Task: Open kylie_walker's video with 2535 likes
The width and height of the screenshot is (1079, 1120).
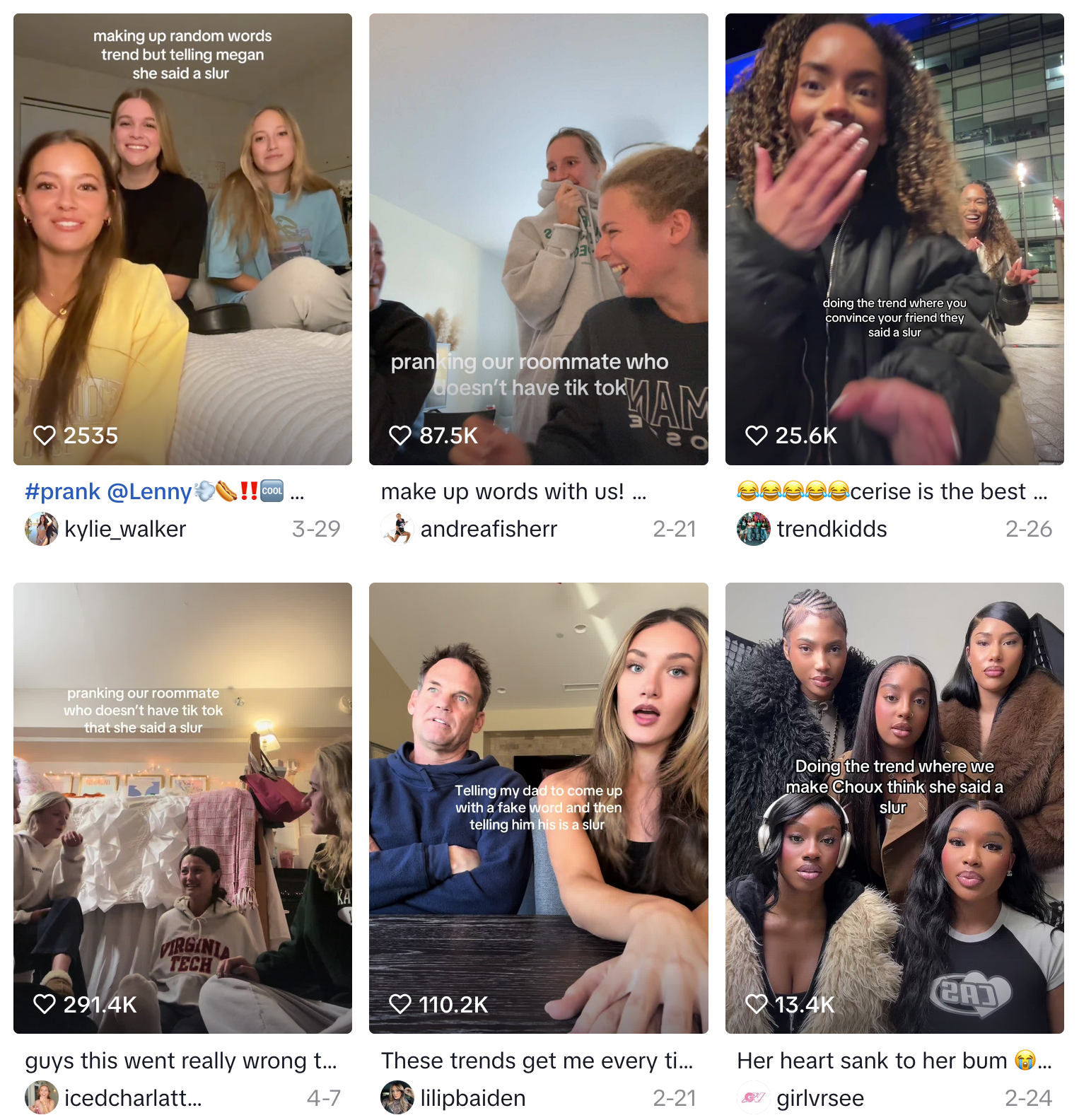Action: tap(182, 239)
